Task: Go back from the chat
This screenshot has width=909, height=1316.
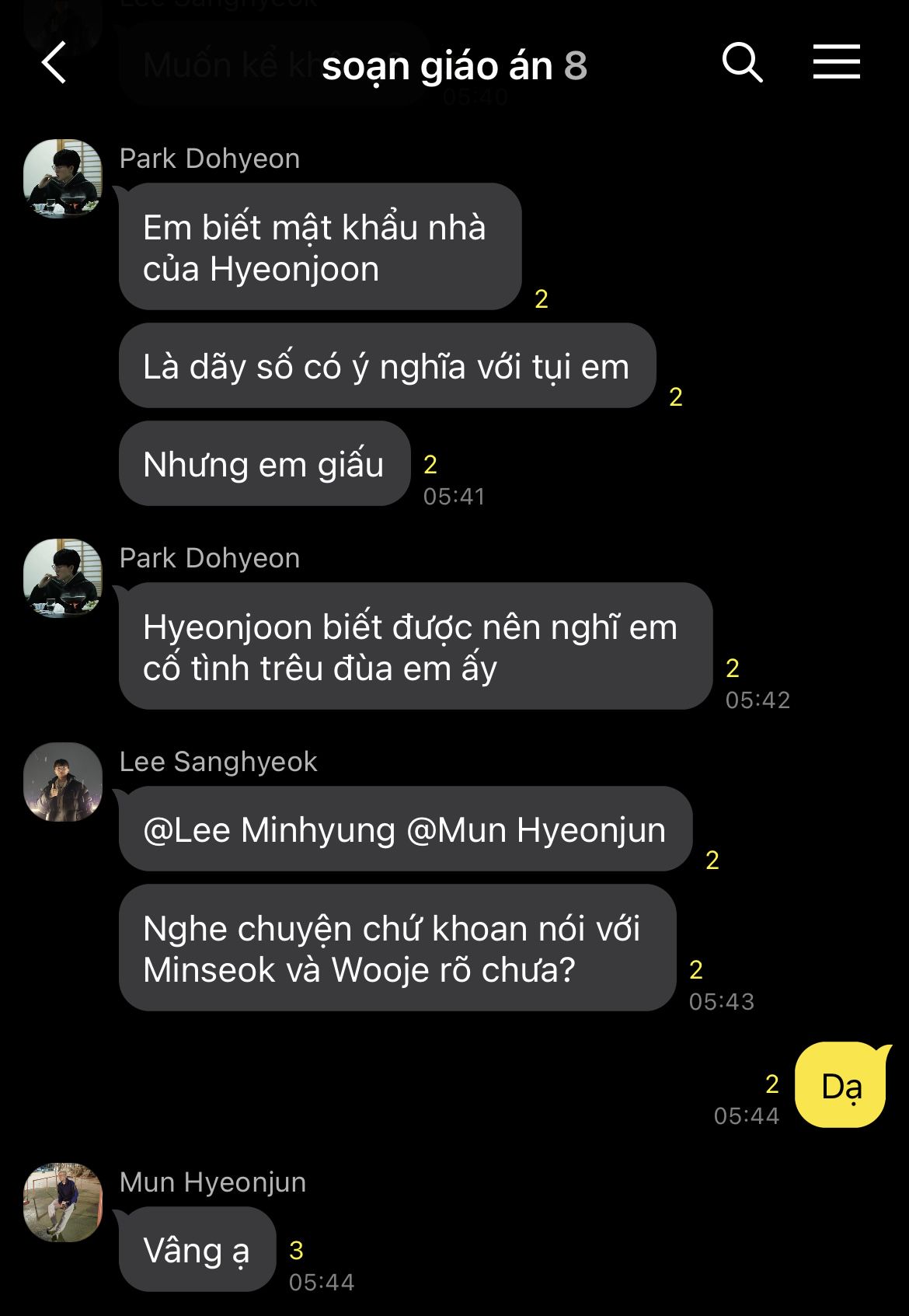Action: pos(54,63)
